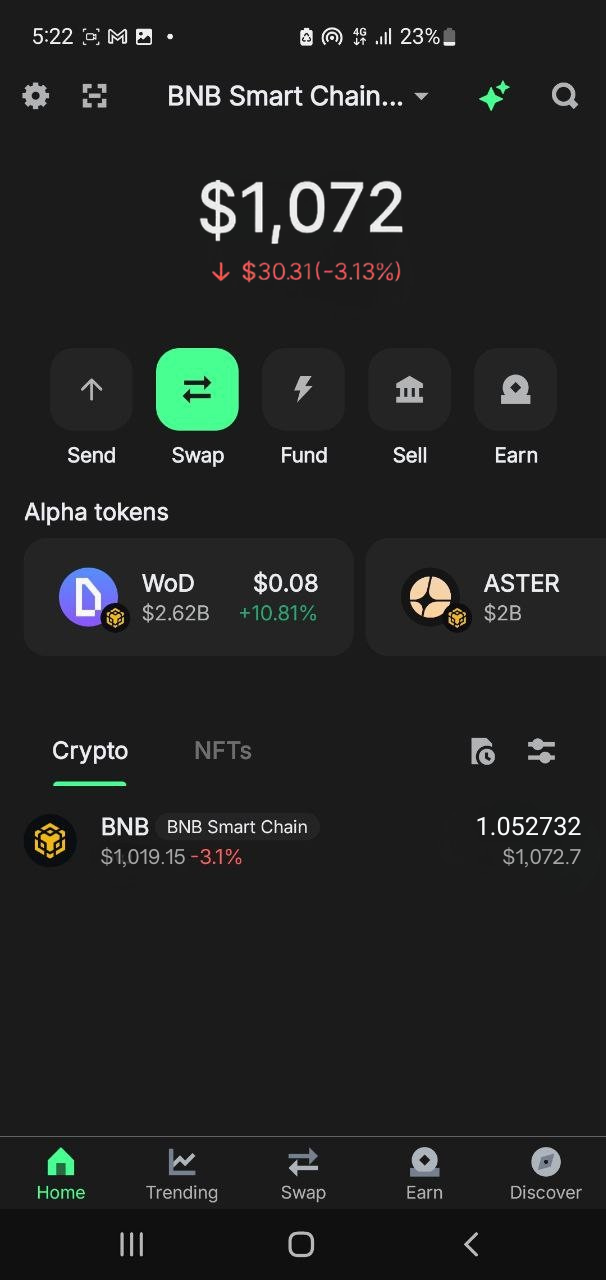Viewport: 606px width, 1280px height.
Task: Tap the Earn action button with the balance
Action: click(515, 390)
